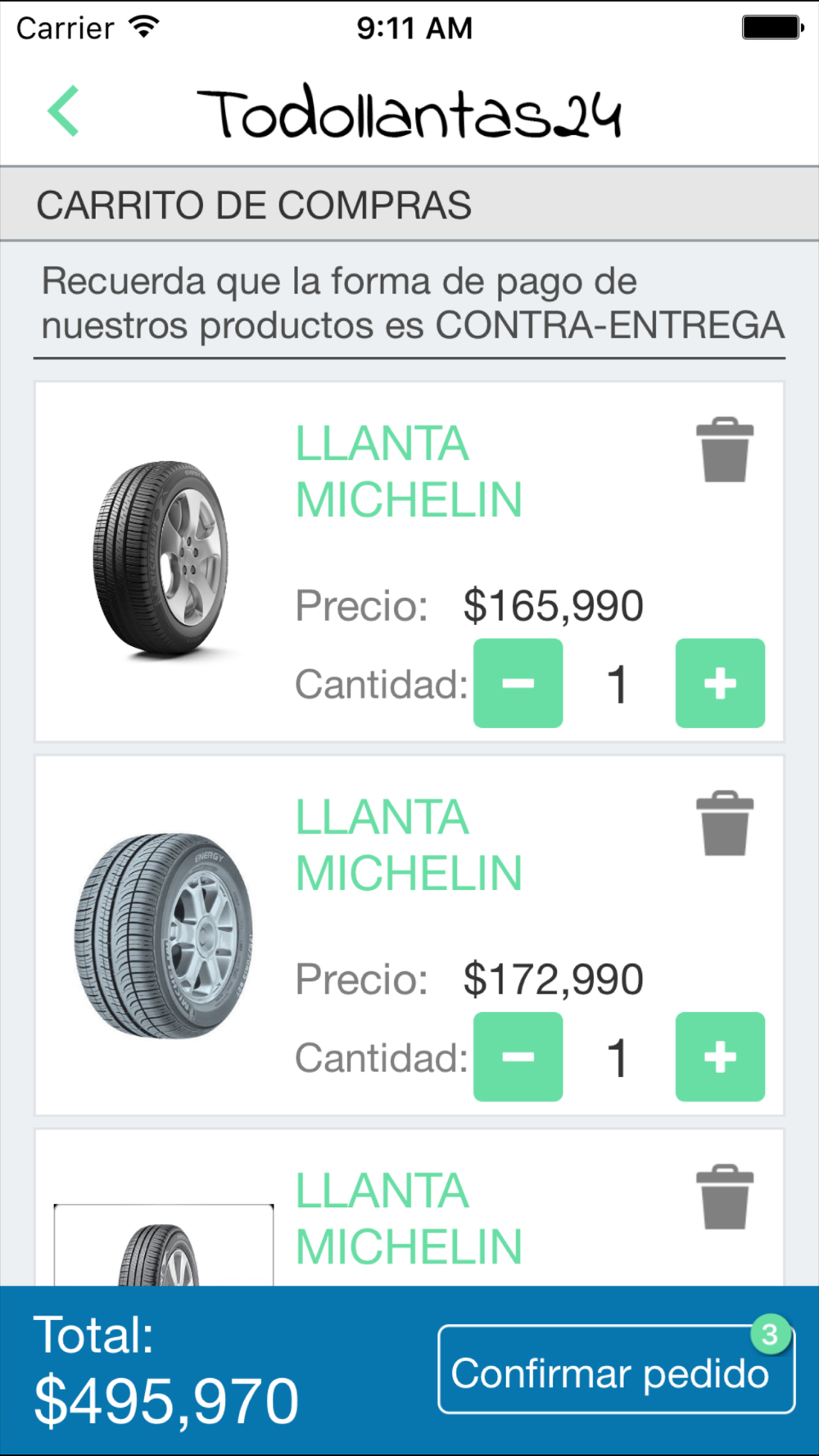Image resolution: width=819 pixels, height=1456 pixels.
Task: Go back with the green arrow
Action: (x=63, y=111)
